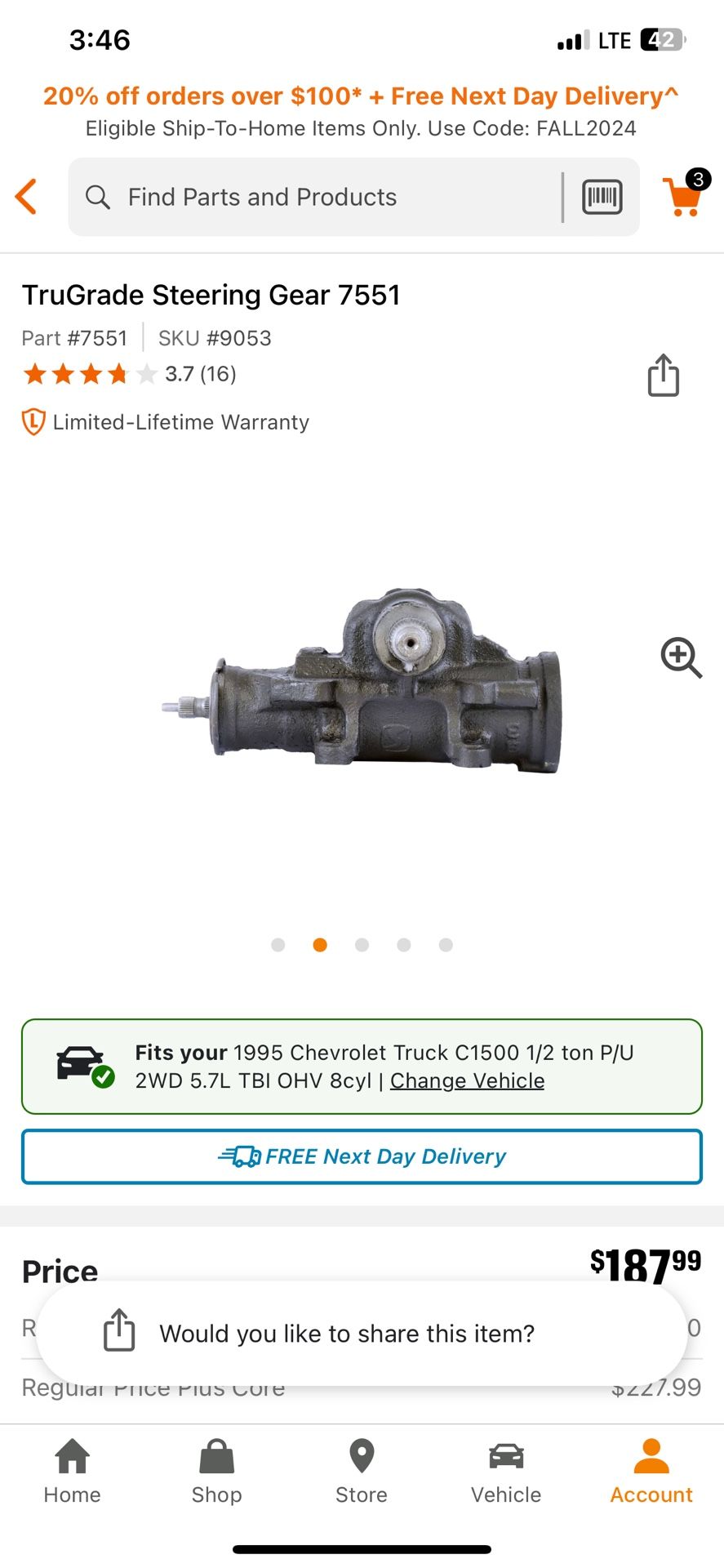Select the fourth image carousel dot
724x1568 pixels.
403,945
